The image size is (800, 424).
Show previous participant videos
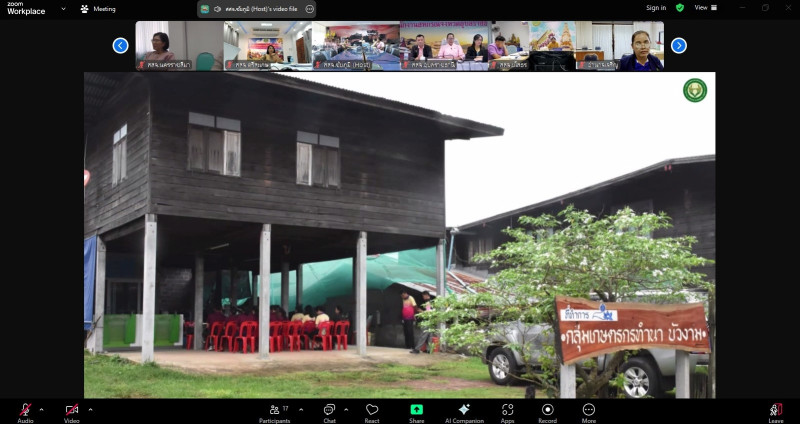120,45
